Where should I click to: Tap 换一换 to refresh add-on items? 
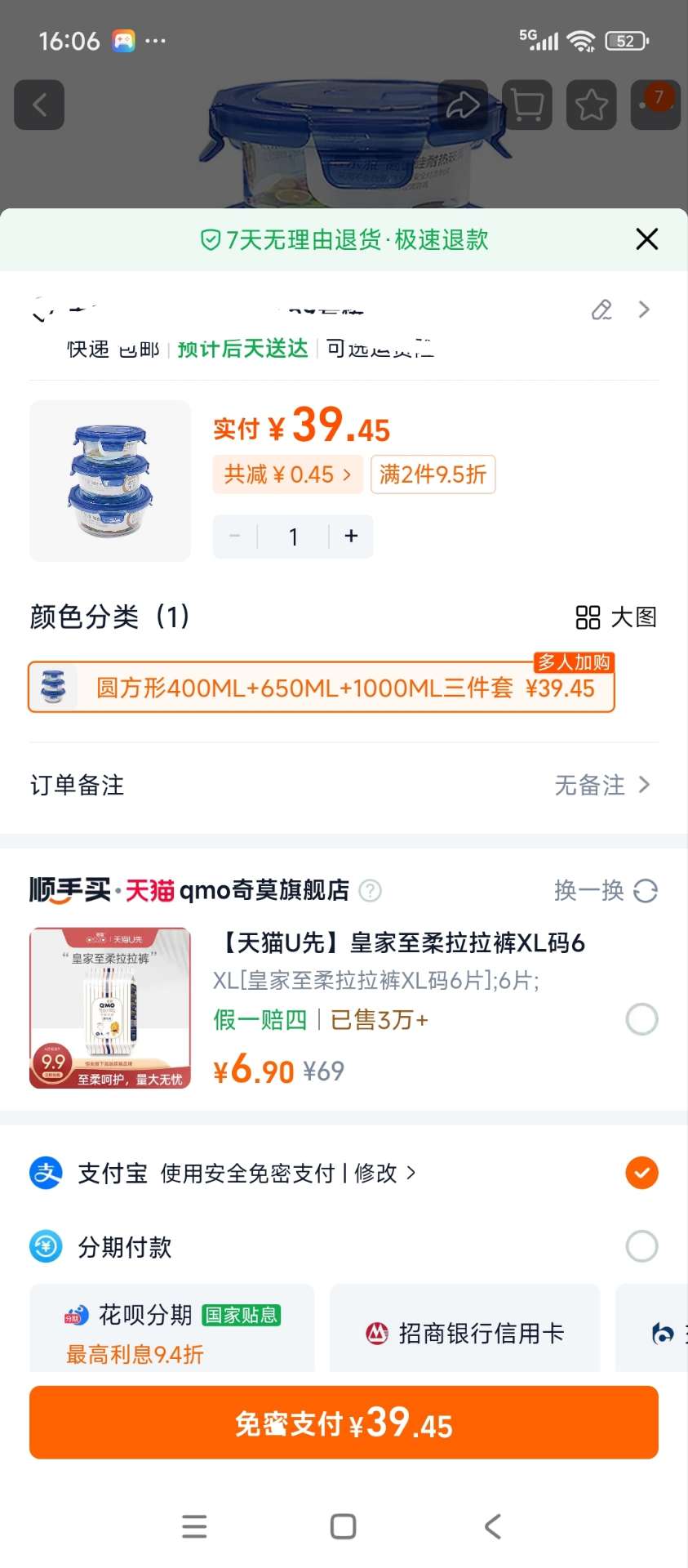click(606, 890)
